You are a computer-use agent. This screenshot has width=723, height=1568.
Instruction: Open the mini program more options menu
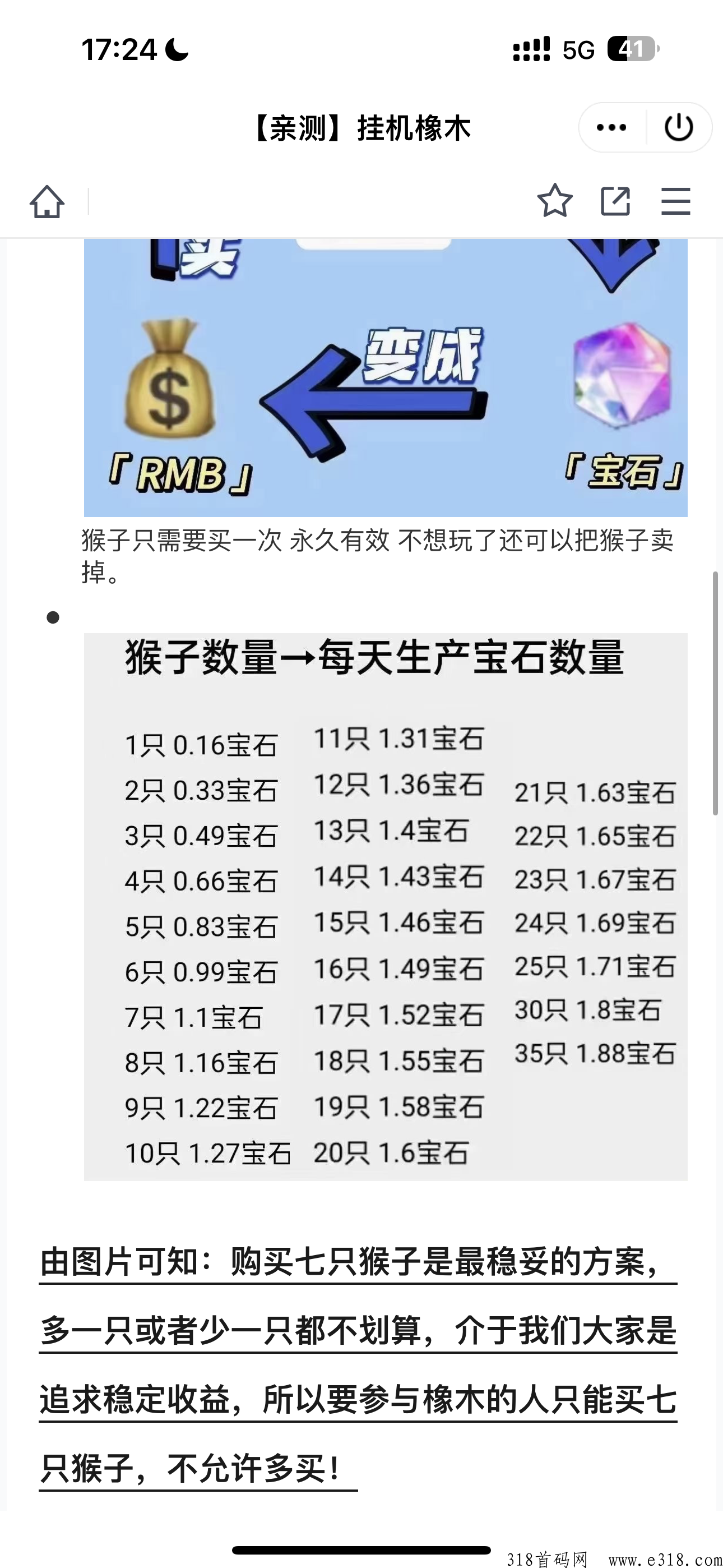pyautogui.click(x=611, y=127)
